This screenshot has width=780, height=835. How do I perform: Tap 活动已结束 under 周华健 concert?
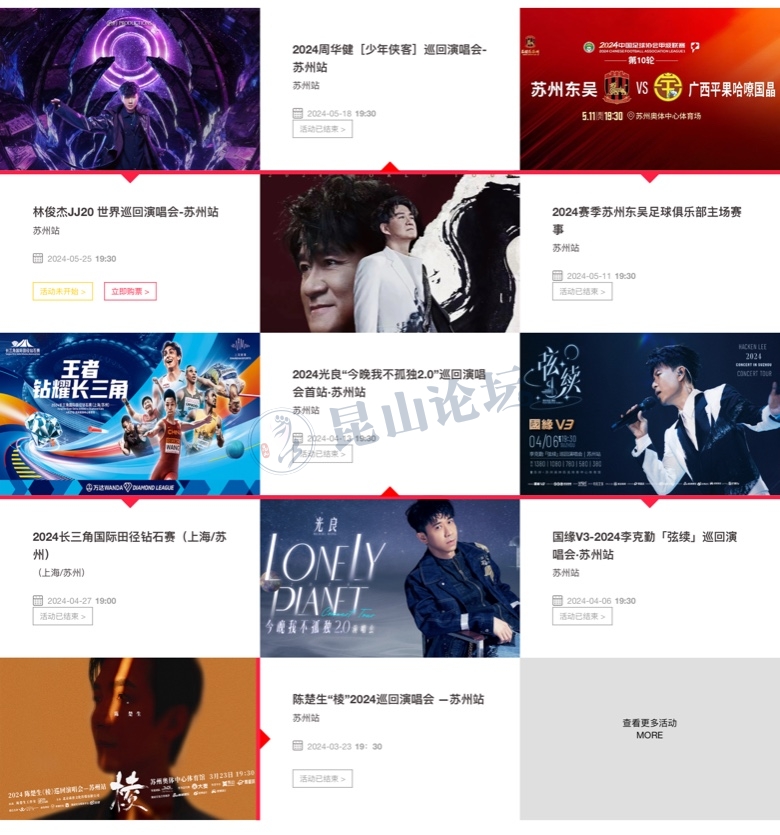(322, 129)
